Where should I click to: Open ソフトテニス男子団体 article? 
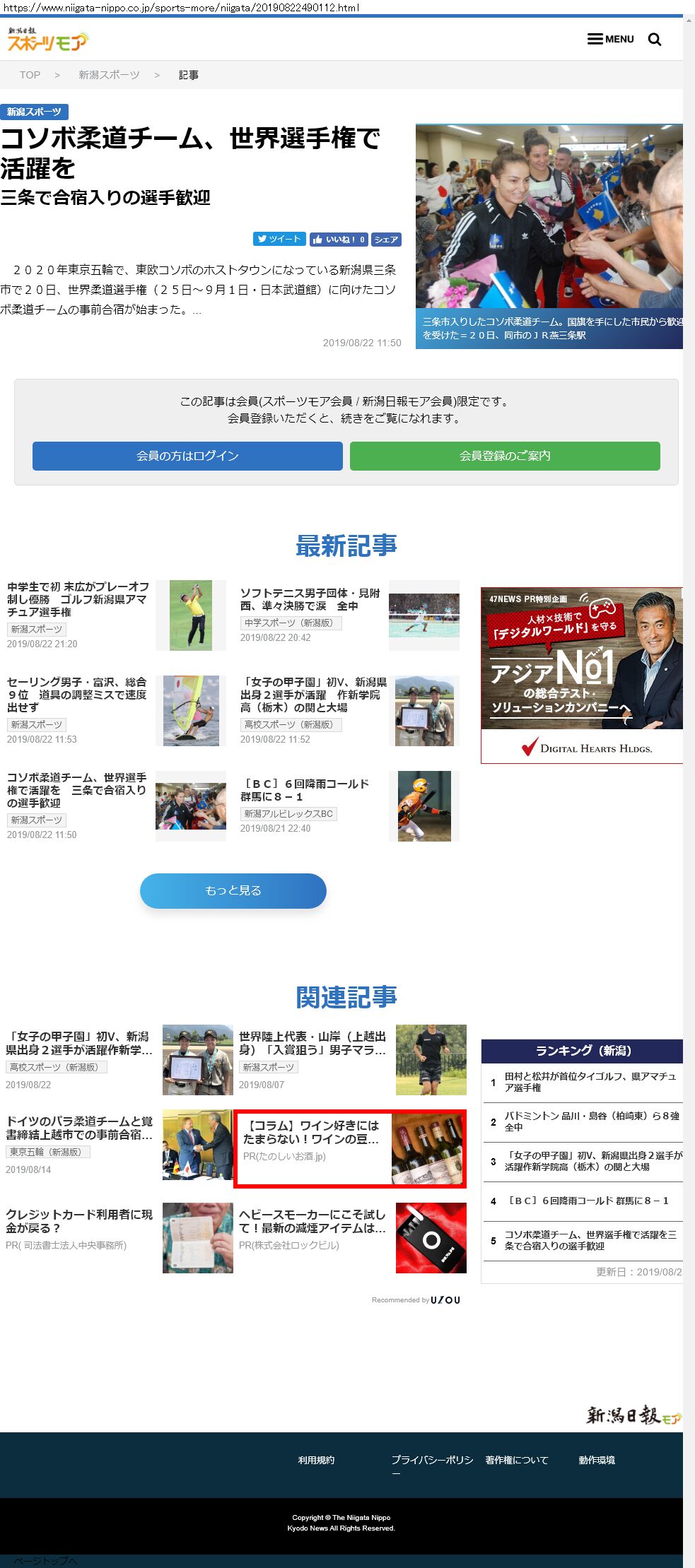click(310, 599)
